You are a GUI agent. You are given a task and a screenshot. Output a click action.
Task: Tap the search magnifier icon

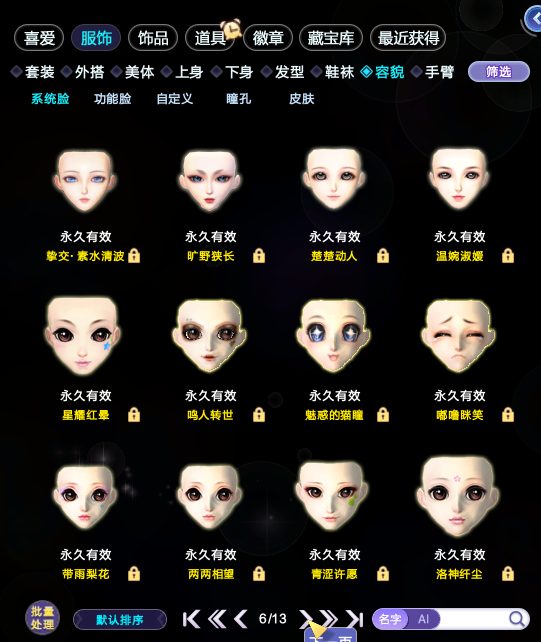point(517,619)
